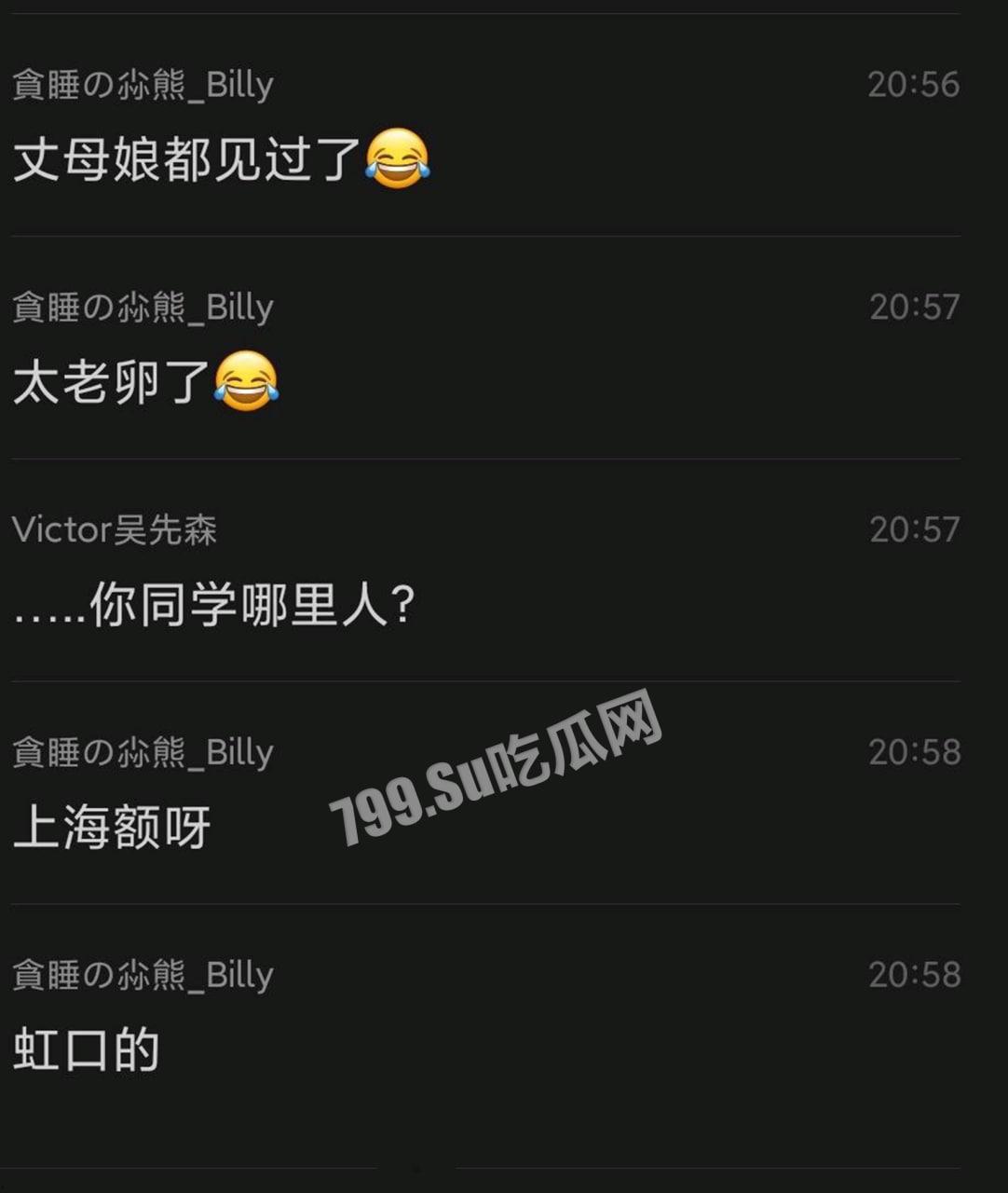Click the emoji in the 20:57 message
The width and height of the screenshot is (1008, 1193).
point(246,383)
